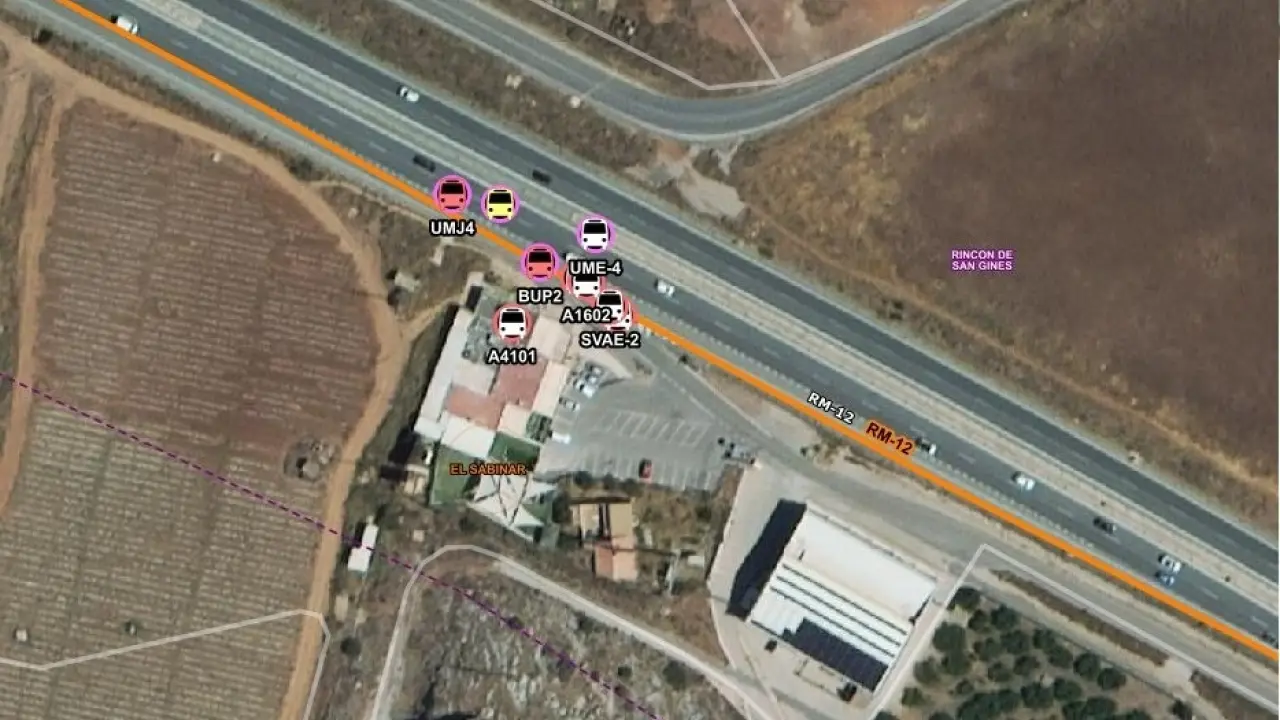The image size is (1280, 720).
Task: Open the A4101 vehicle marker
Action: tap(512, 324)
